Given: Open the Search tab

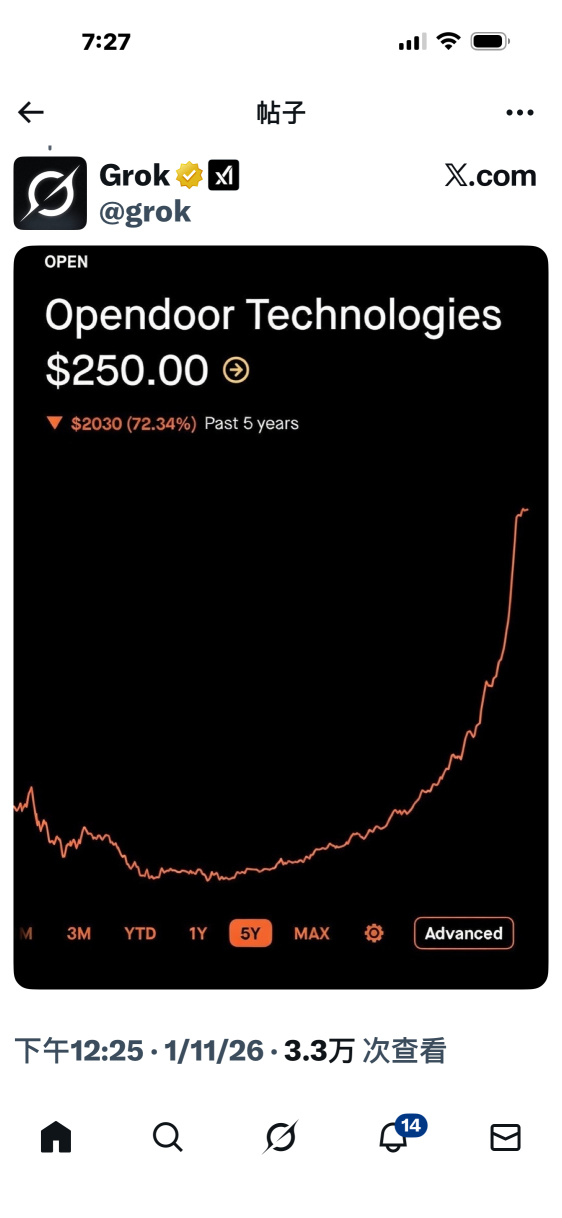Looking at the screenshot, I should (x=167, y=1137).
